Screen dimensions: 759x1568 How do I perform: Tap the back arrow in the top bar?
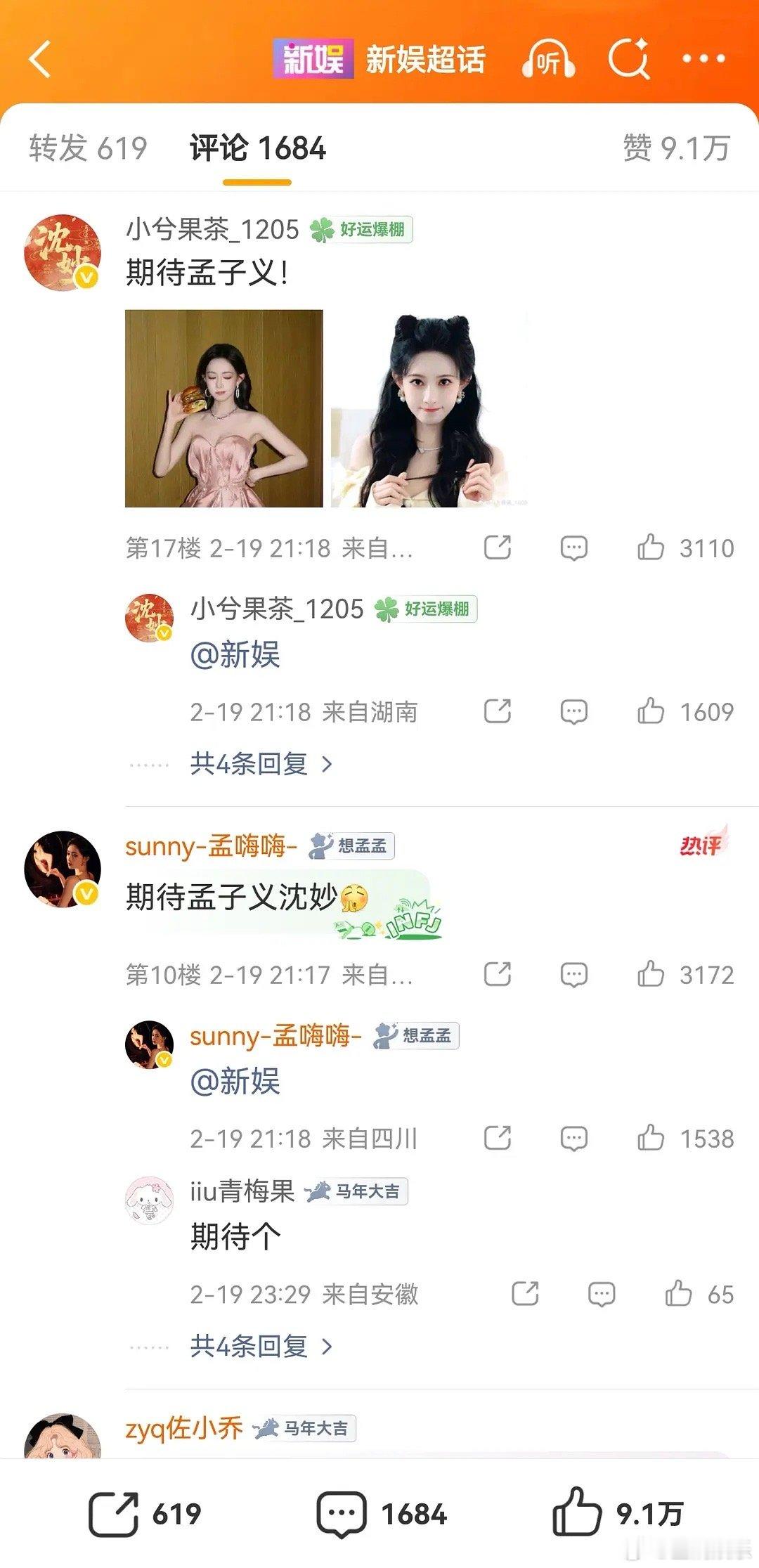[40, 60]
